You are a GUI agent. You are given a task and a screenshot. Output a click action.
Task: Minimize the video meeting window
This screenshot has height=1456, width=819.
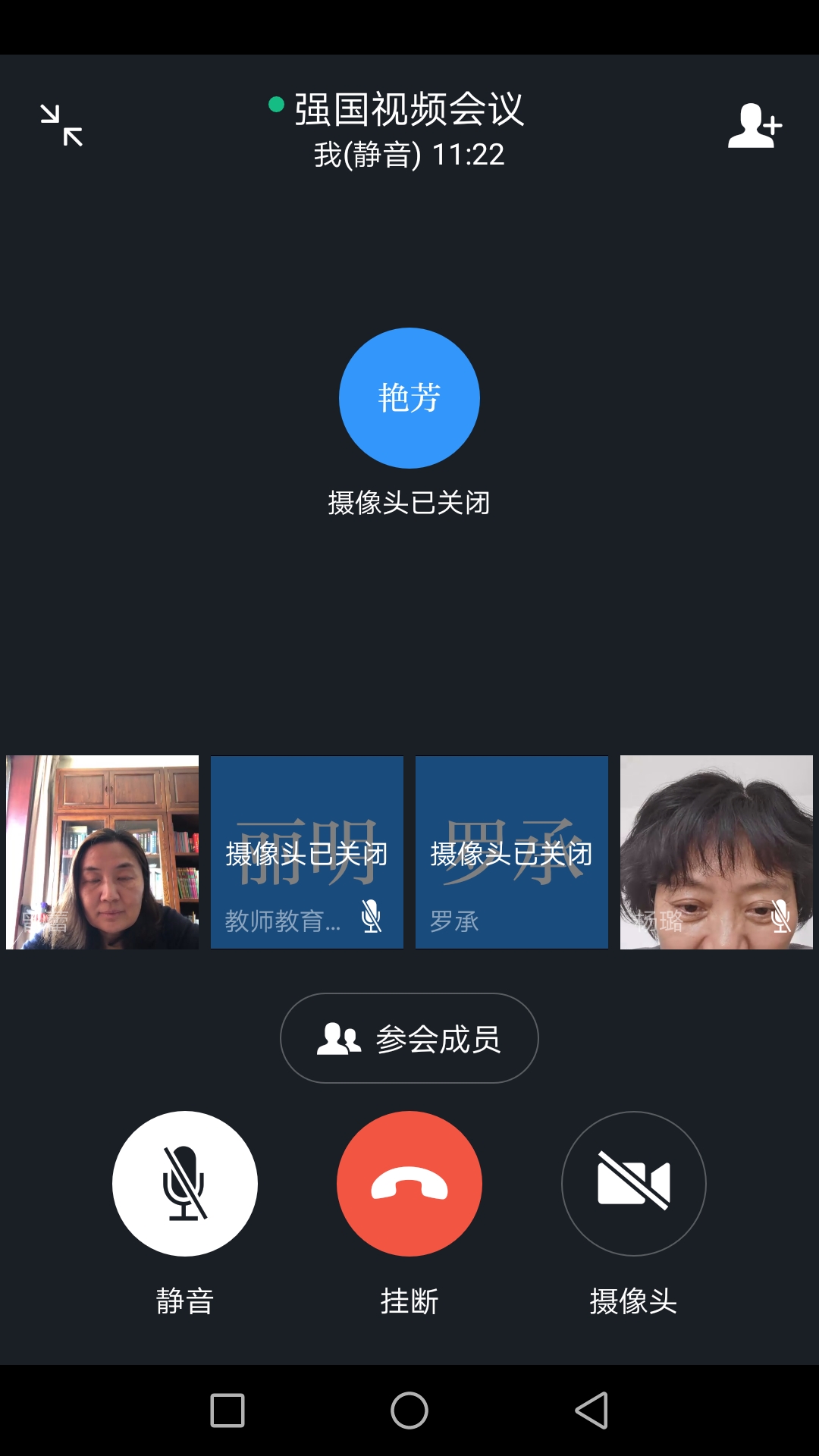pos(61,125)
